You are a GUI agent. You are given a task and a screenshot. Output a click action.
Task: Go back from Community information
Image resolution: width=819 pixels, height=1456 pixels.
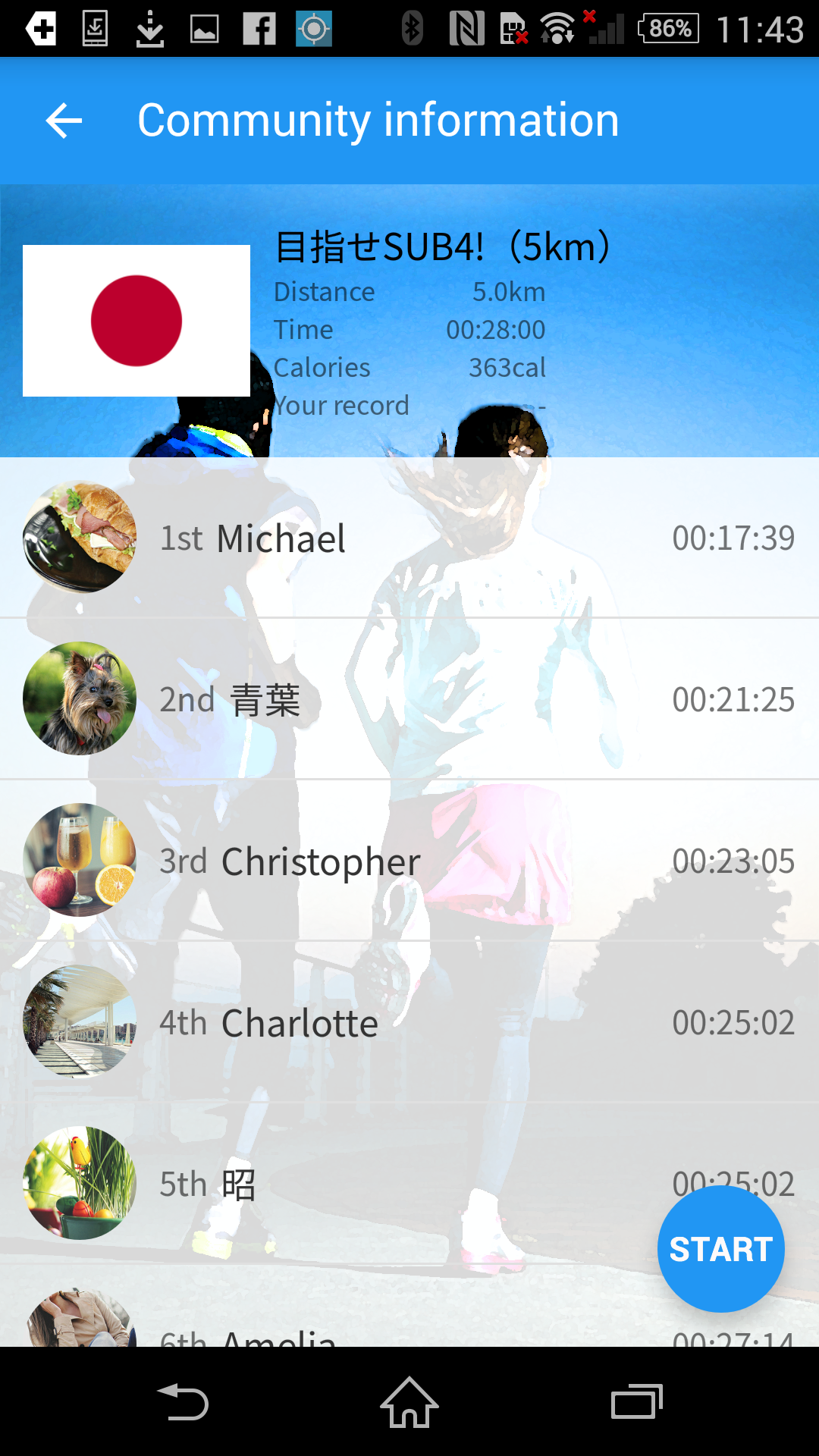coord(64,121)
